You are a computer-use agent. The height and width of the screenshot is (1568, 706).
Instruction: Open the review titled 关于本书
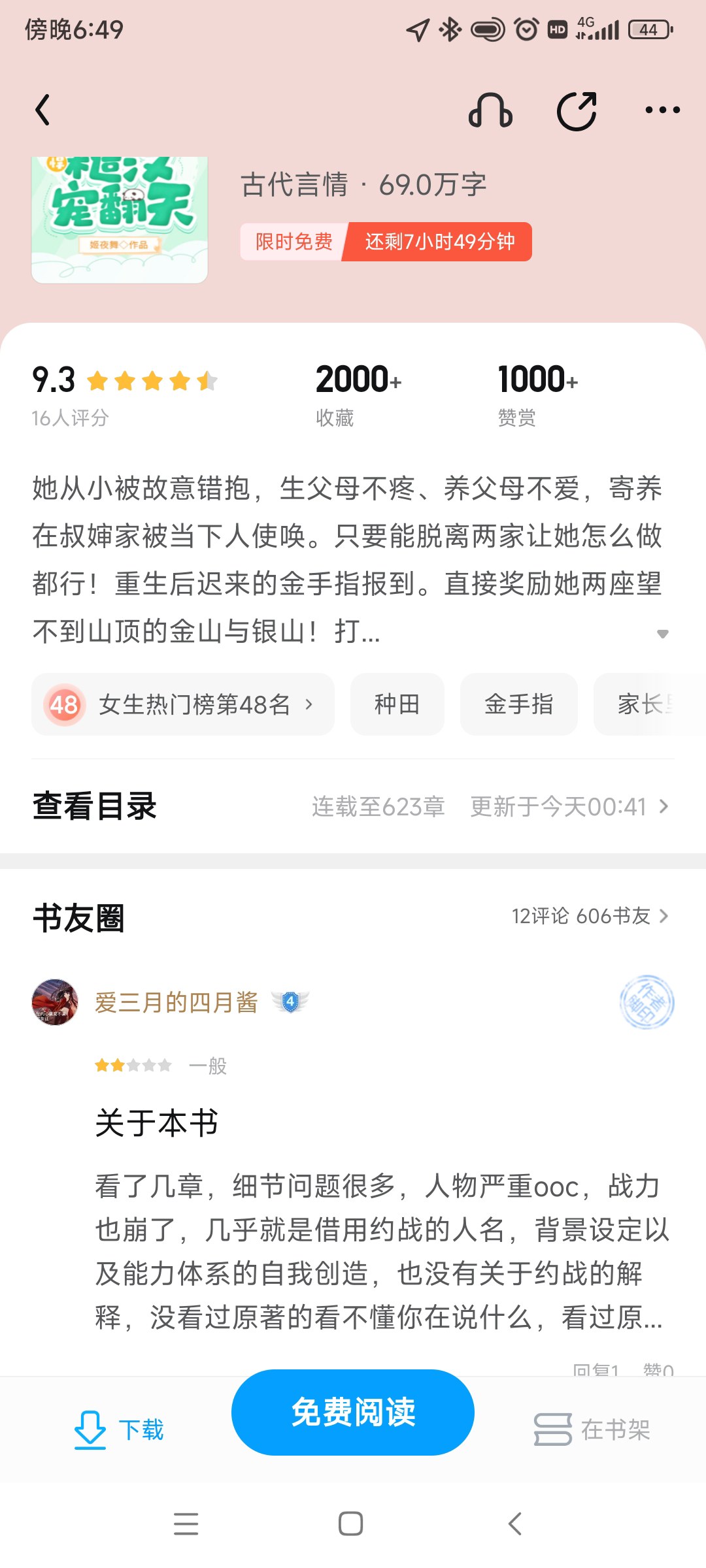[157, 1124]
